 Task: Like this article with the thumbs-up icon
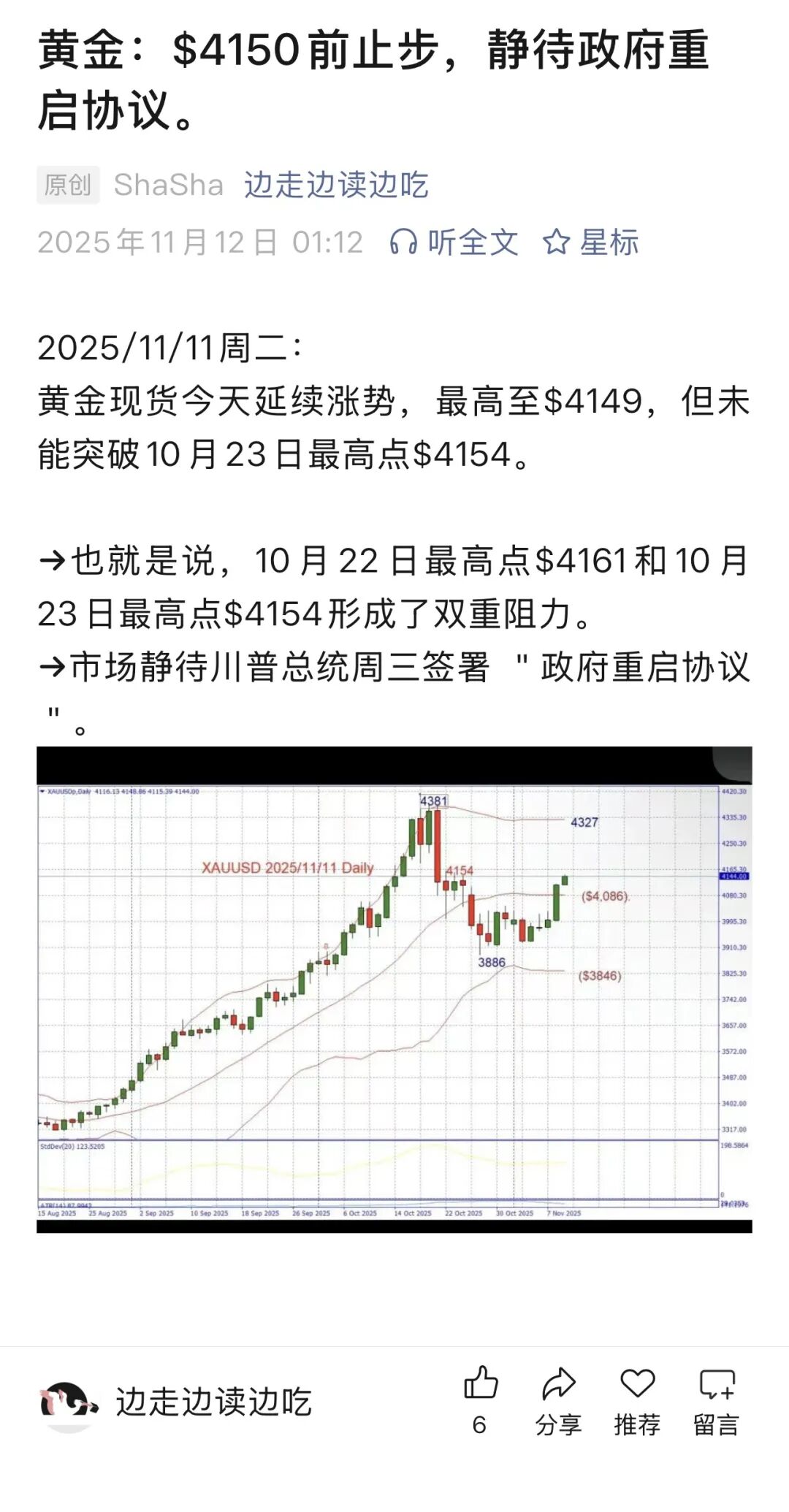[480, 1384]
